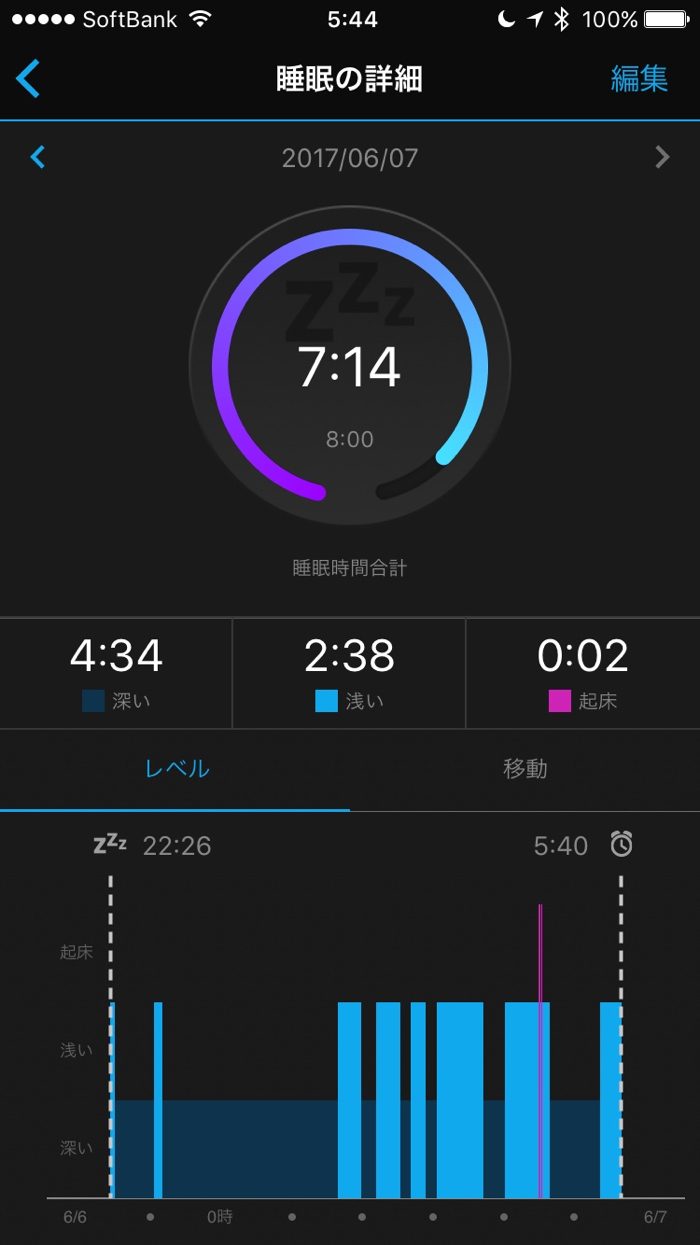Show the next day's sleep
Image resolution: width=700 pixels, height=1245 pixels.
tap(662, 157)
